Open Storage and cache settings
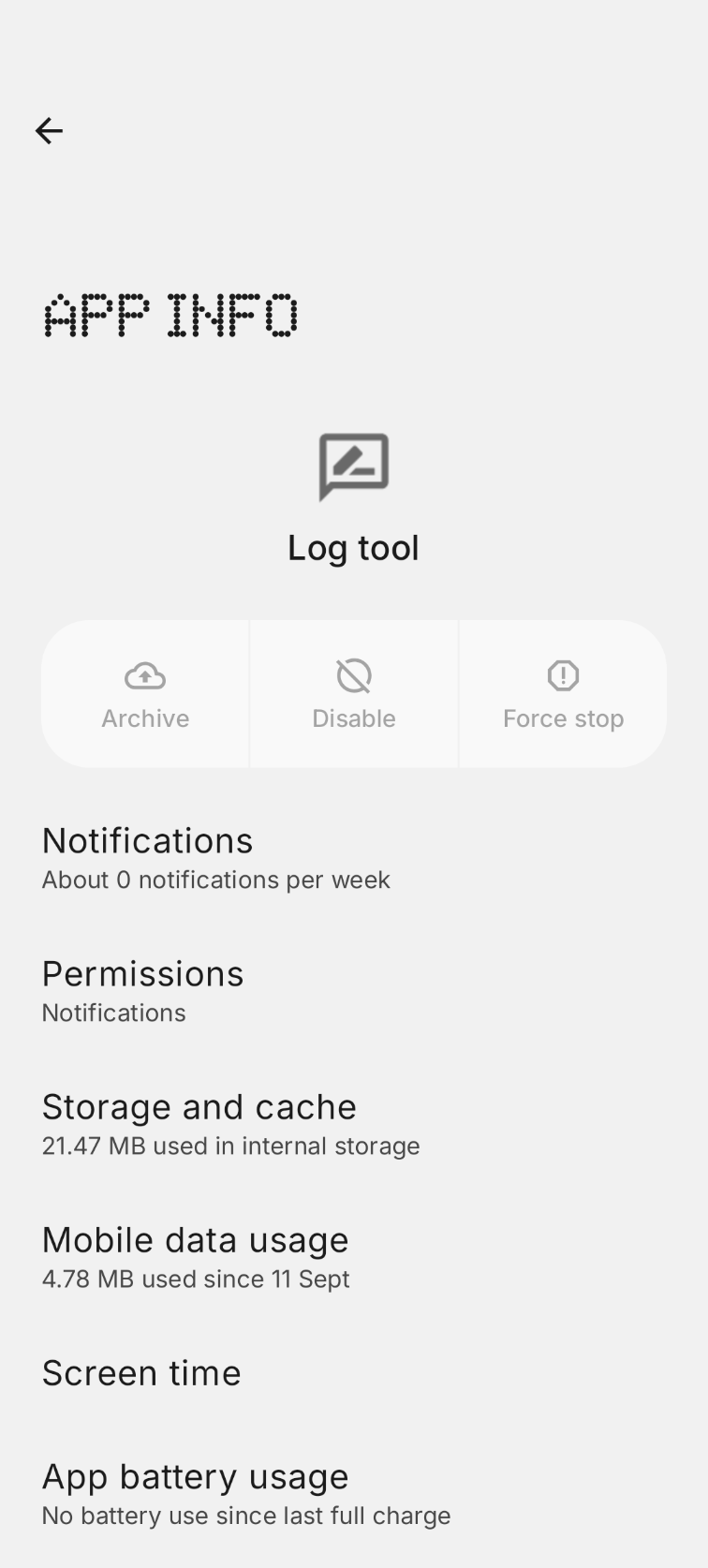This screenshot has height=1568, width=708. pos(199,1106)
